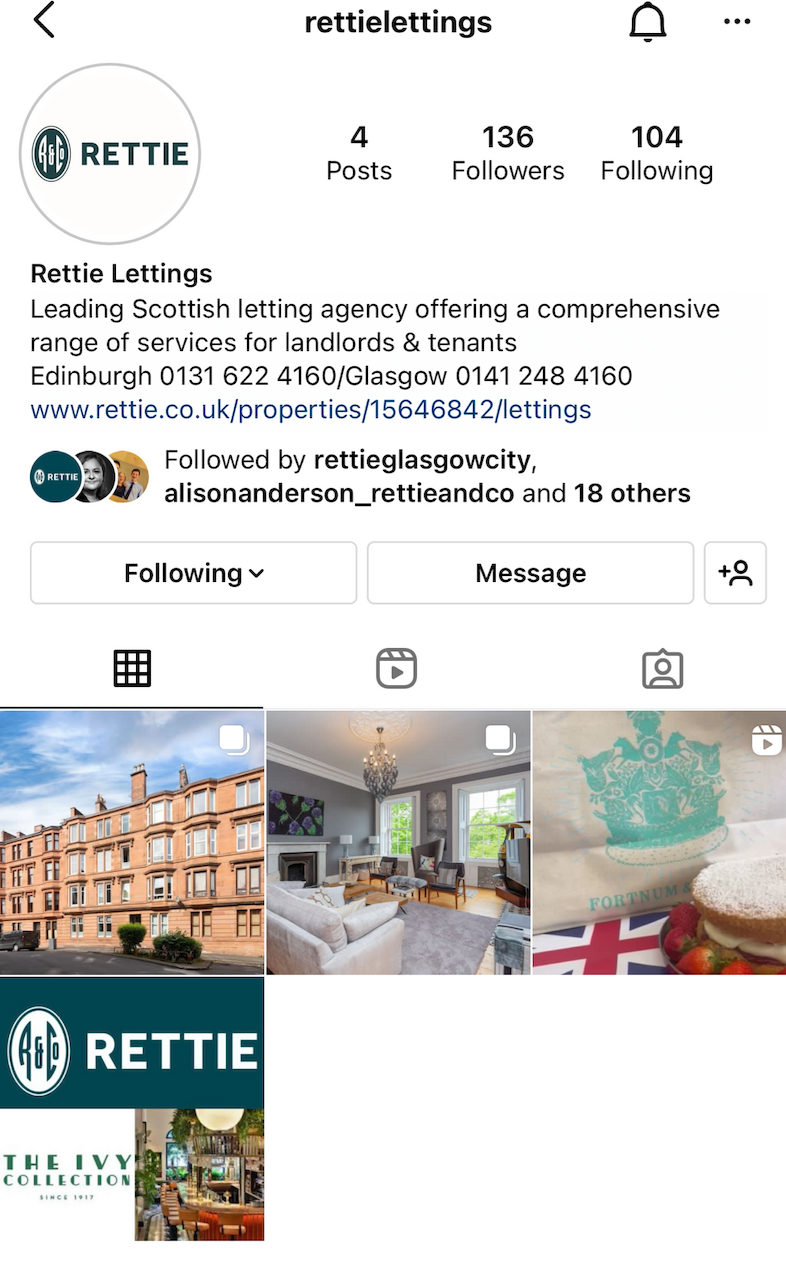Open the rettie.co.uk lettings link

point(311,409)
